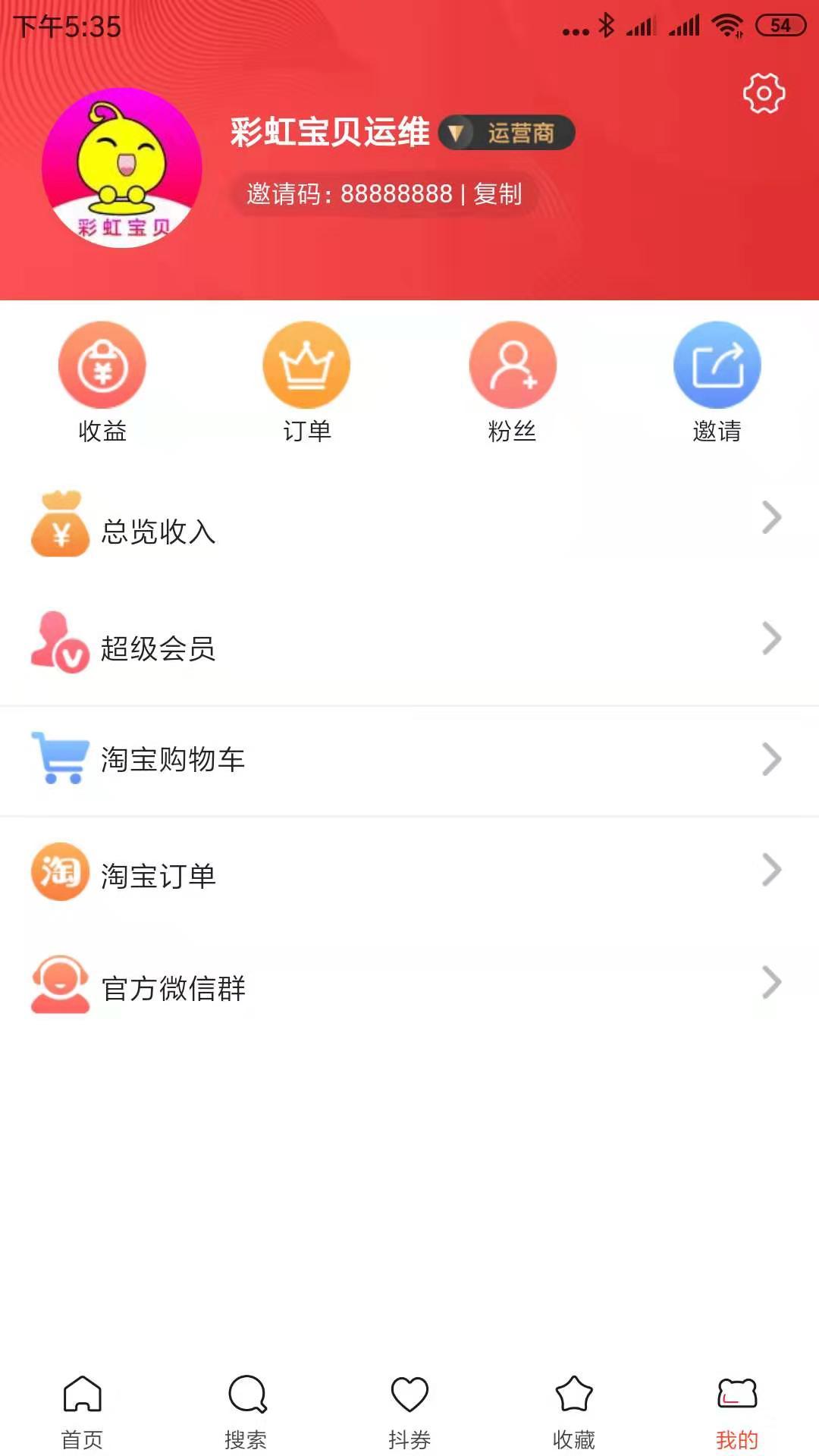The image size is (819, 1456).
Task: Open the settings gear in top corner
Action: click(764, 93)
